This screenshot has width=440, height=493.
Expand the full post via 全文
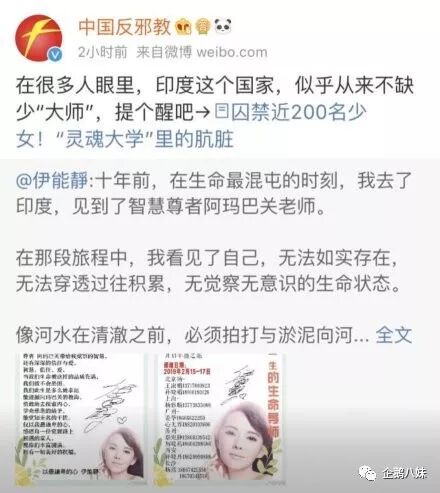pos(394,335)
